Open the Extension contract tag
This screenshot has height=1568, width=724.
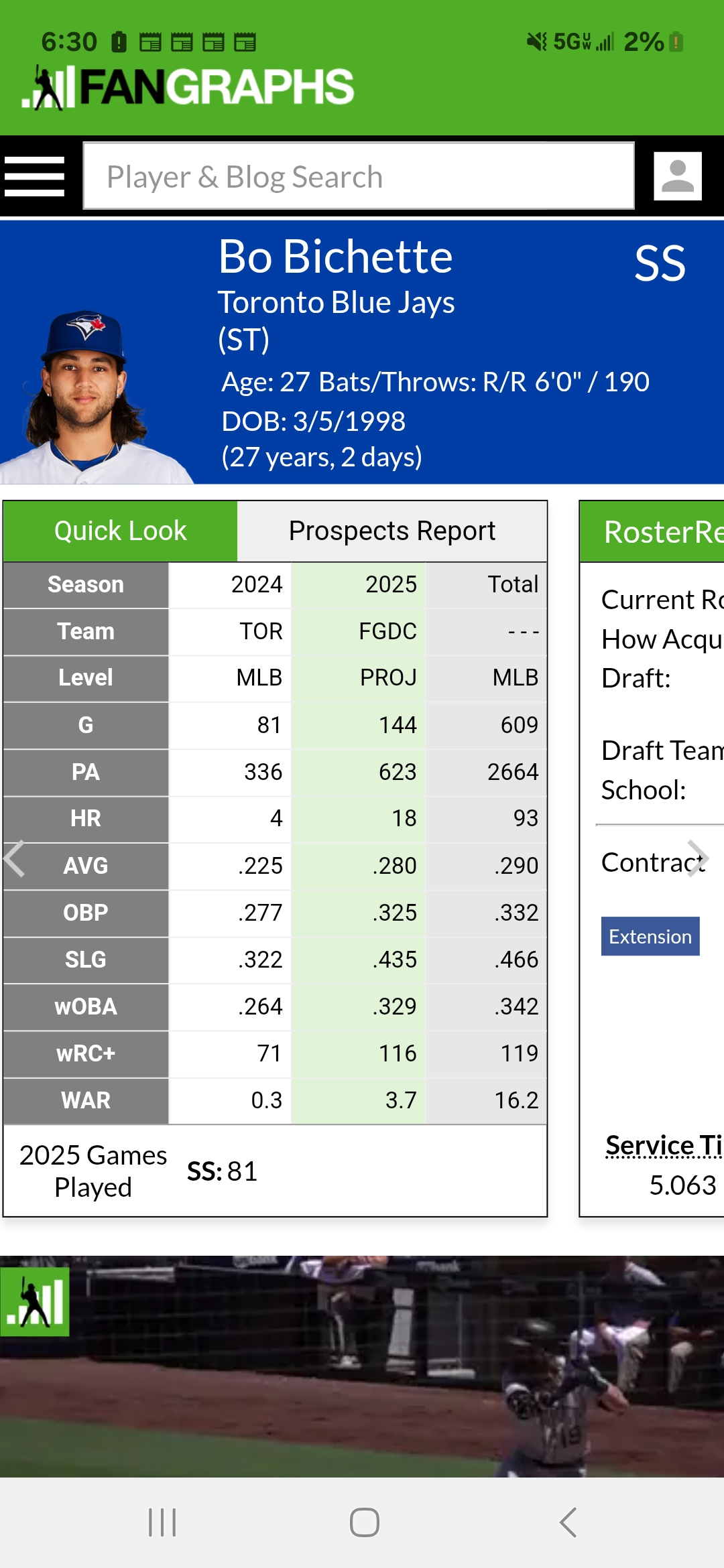coord(650,936)
